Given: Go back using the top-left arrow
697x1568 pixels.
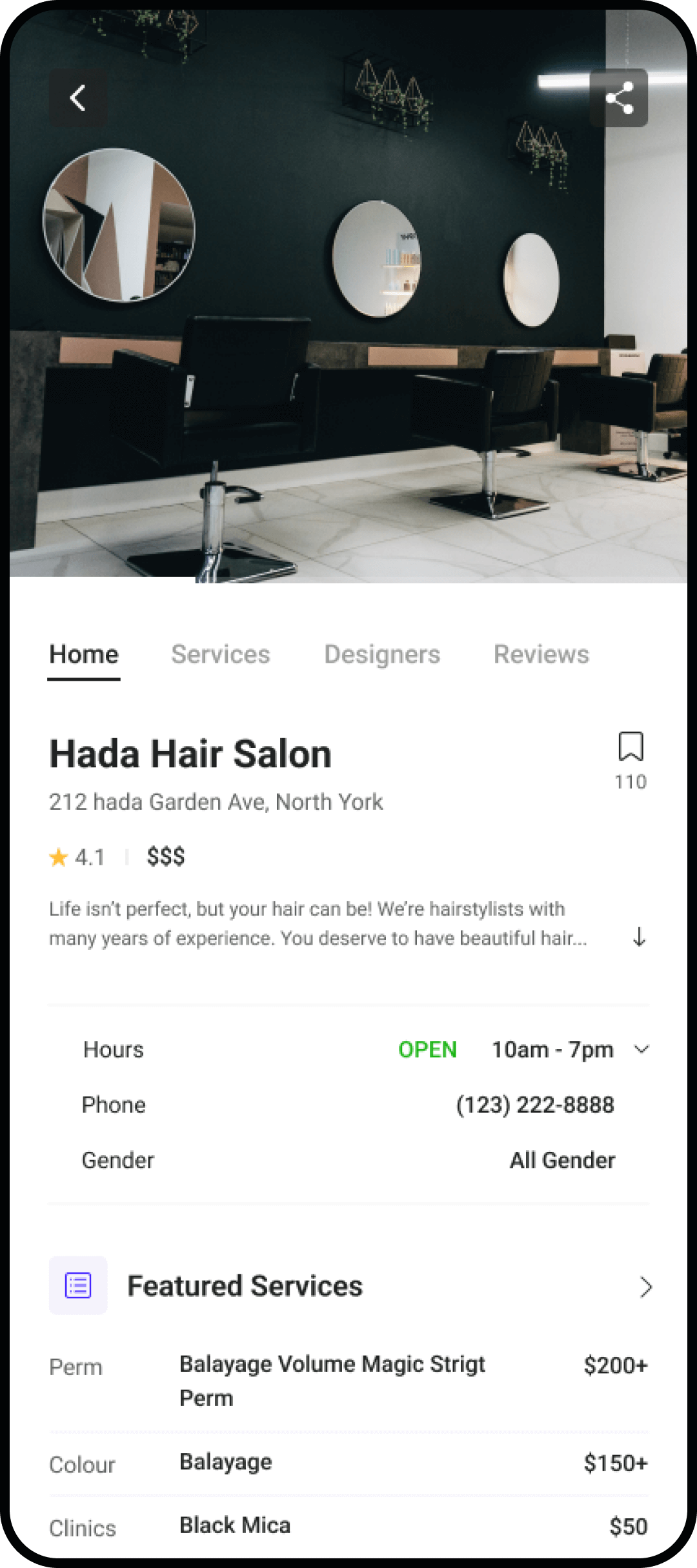Looking at the screenshot, I should [78, 98].
